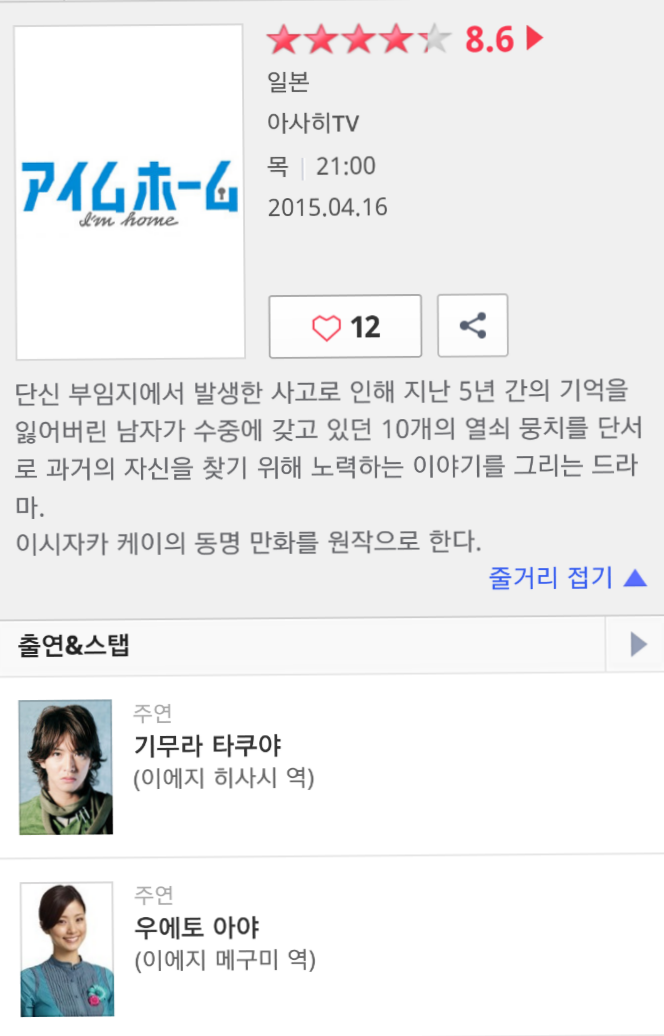Image resolution: width=664 pixels, height=1036 pixels.
Task: View the アイムホーム poster image
Action: [130, 192]
